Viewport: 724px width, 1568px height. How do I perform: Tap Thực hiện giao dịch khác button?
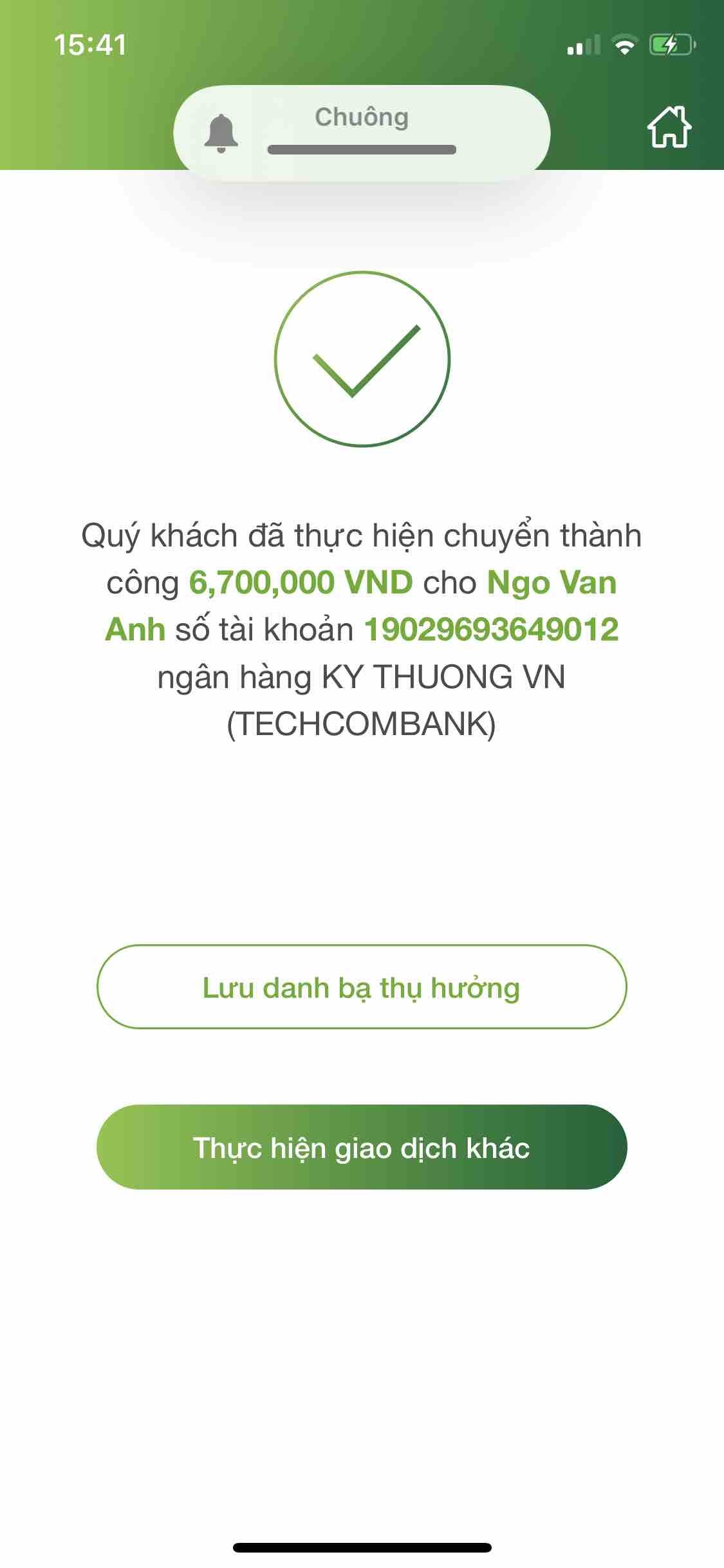coord(362,1147)
